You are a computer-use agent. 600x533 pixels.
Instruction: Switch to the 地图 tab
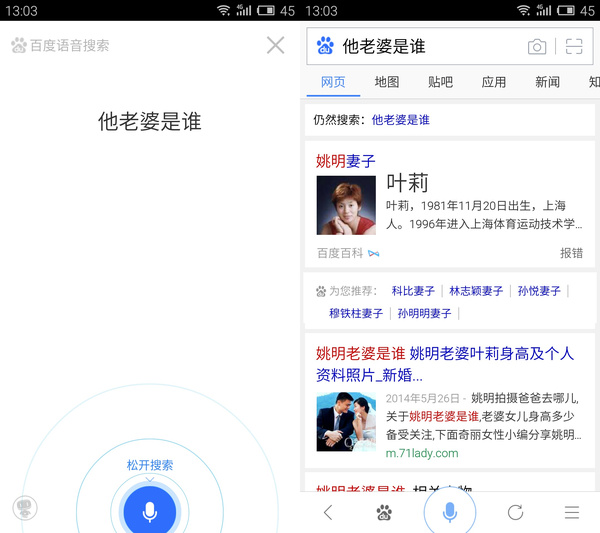tap(387, 82)
